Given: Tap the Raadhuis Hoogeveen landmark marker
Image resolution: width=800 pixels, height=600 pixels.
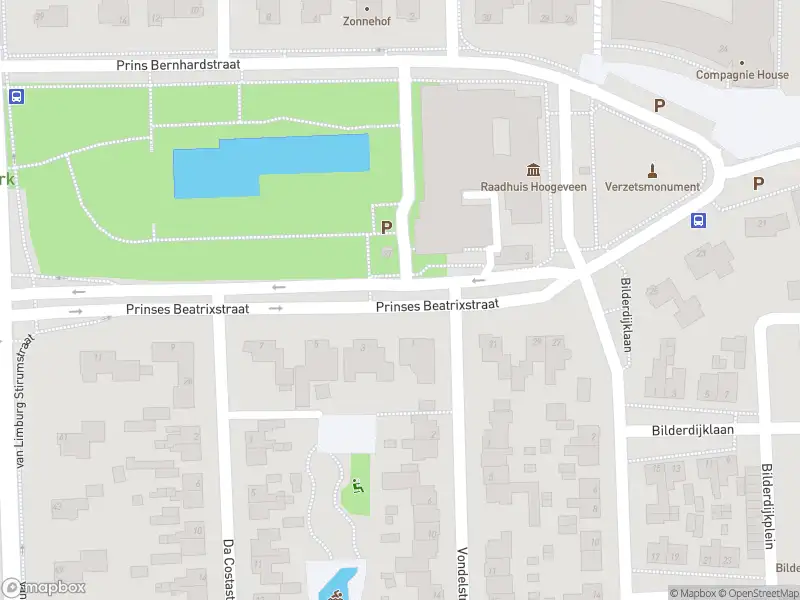Looking at the screenshot, I should (532, 169).
